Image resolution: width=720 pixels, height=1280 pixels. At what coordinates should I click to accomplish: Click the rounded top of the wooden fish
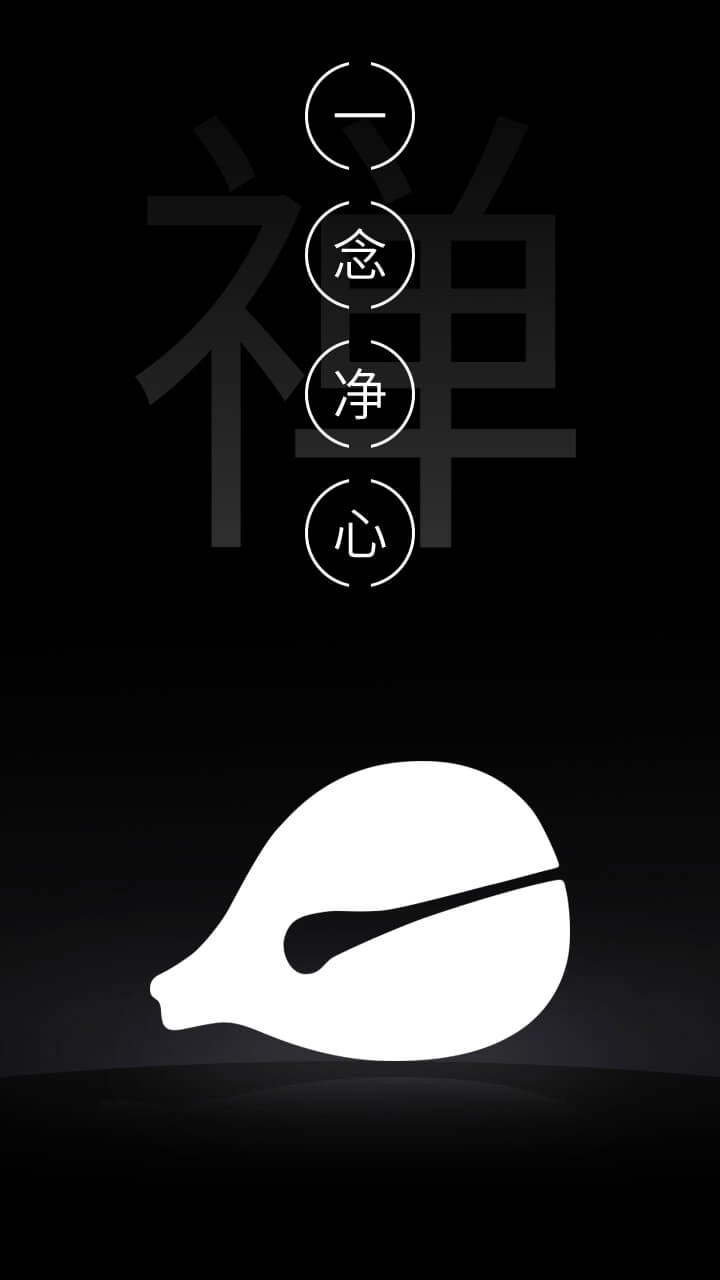(x=410, y=790)
